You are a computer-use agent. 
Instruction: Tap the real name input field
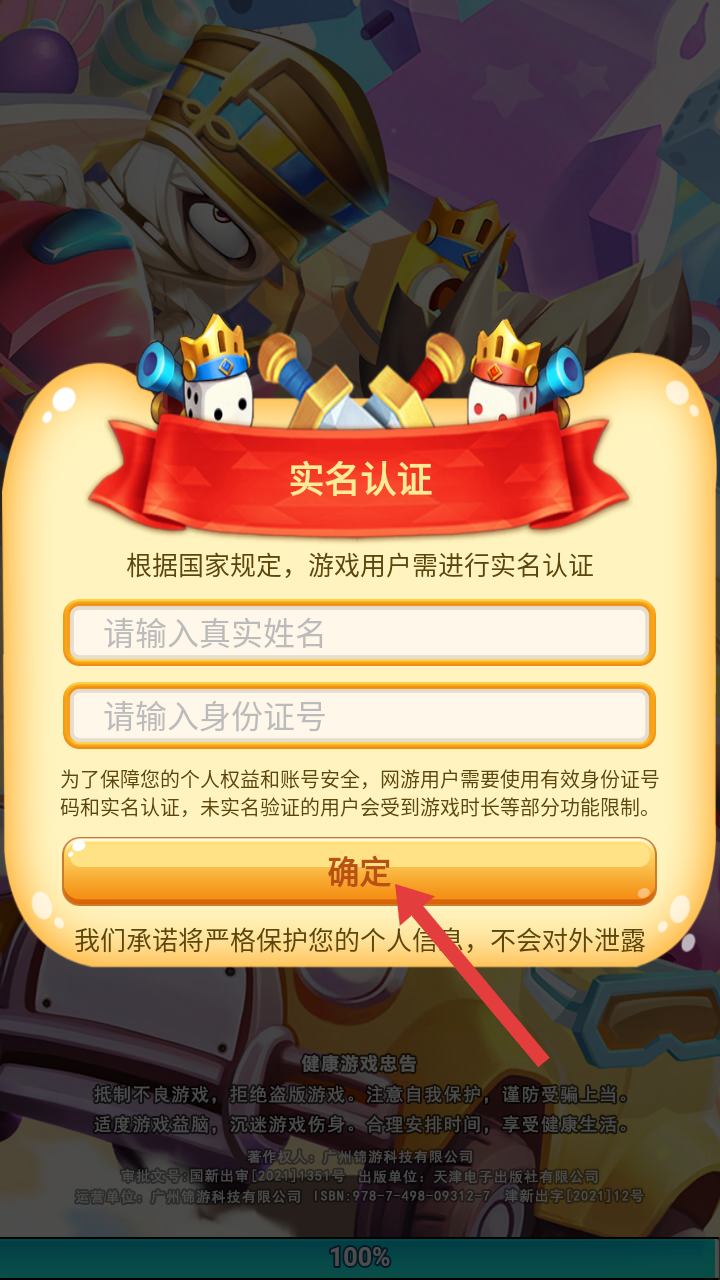(359, 633)
